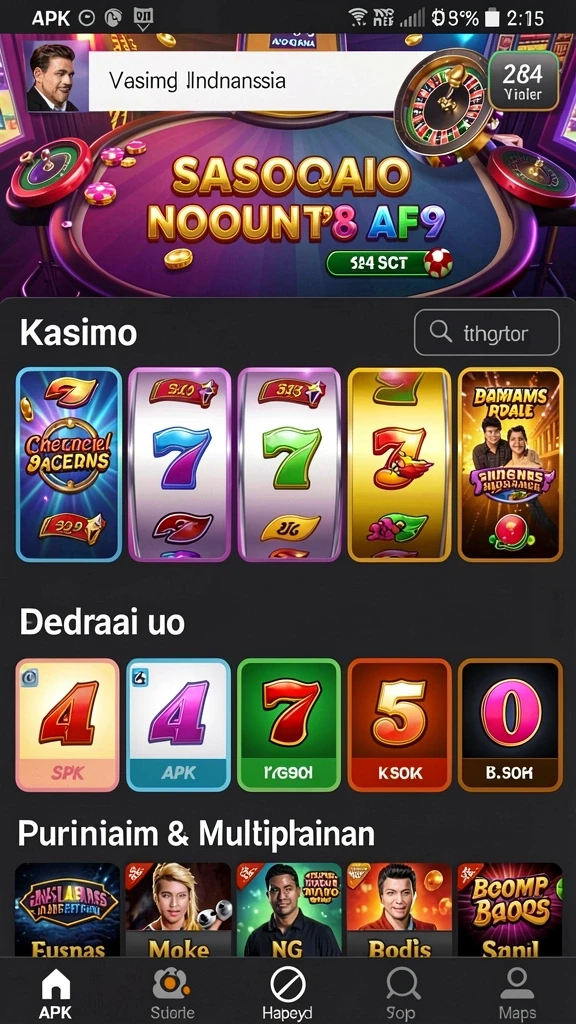Switch to the Maps profile tab

tap(517, 994)
